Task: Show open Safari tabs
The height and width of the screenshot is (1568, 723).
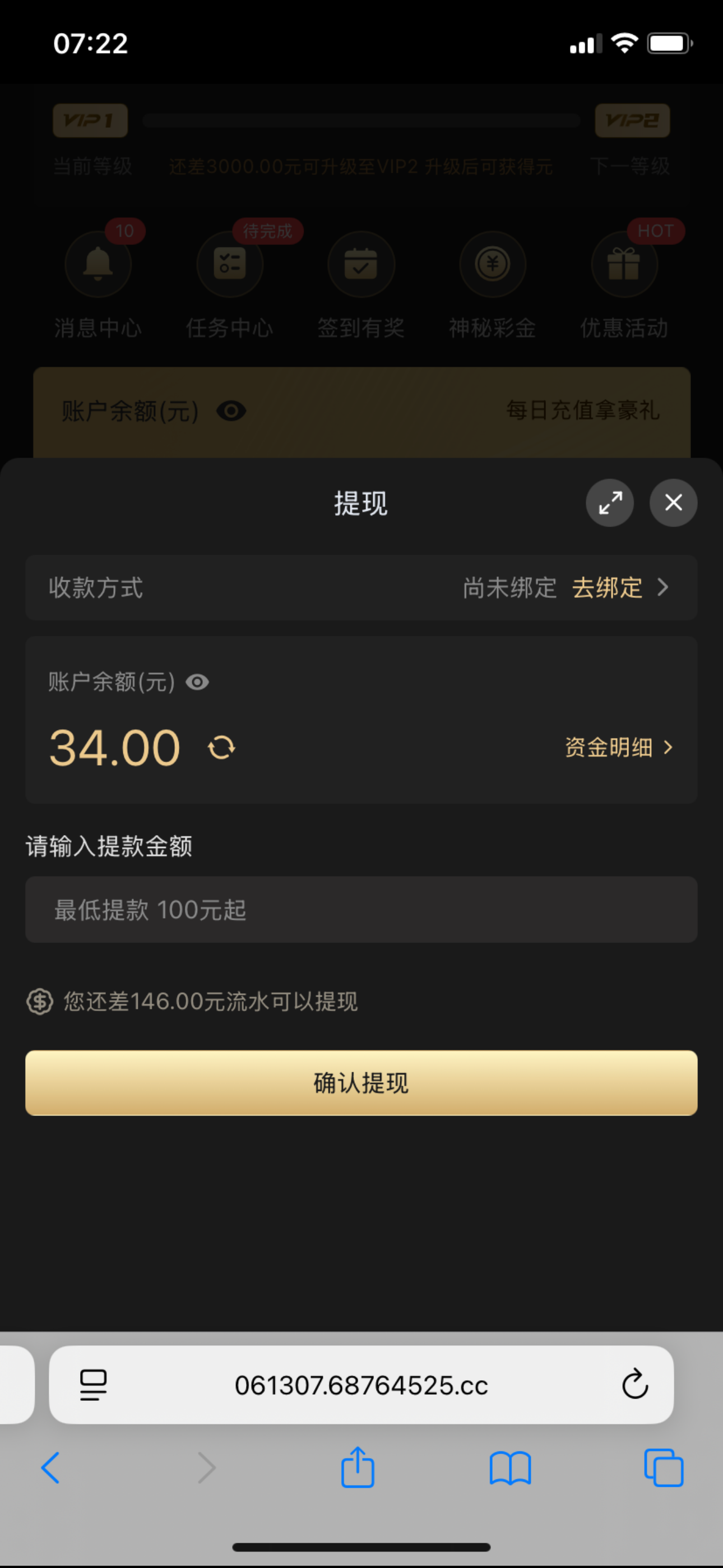Action: coord(664,1468)
